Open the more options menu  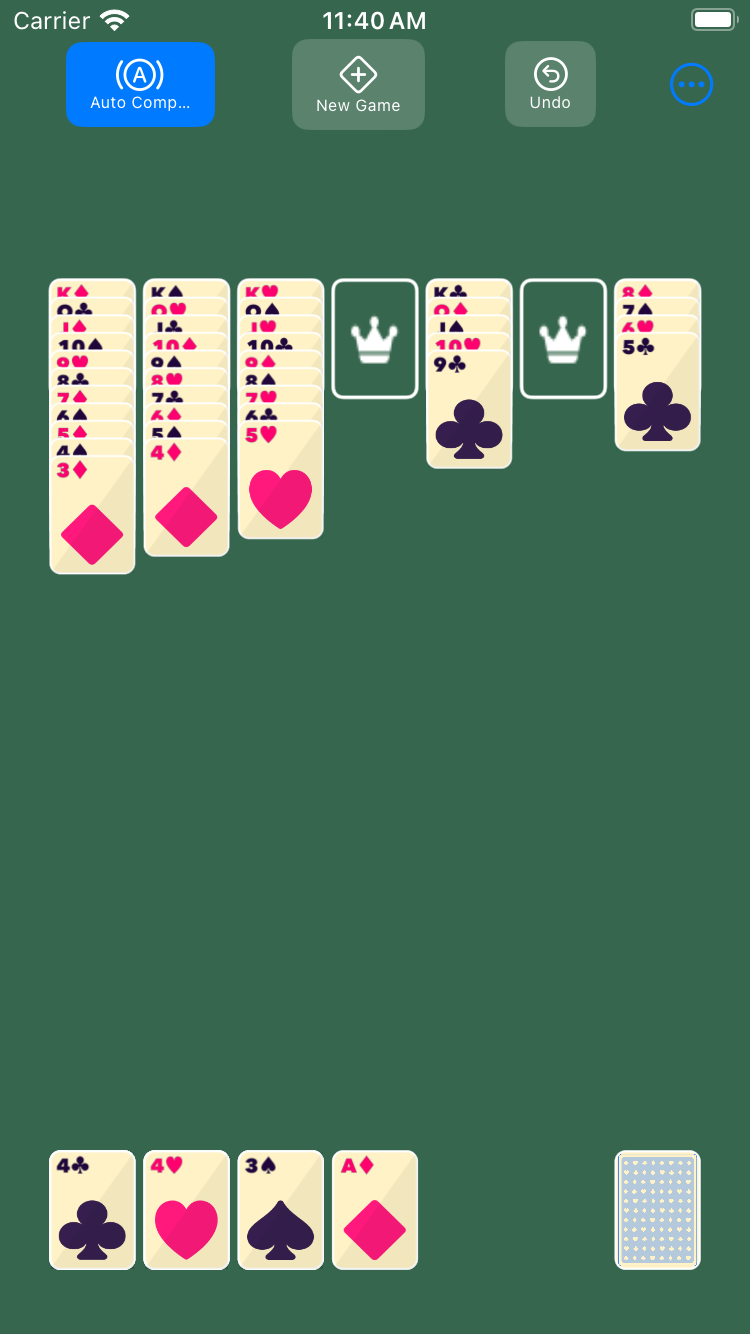click(691, 85)
